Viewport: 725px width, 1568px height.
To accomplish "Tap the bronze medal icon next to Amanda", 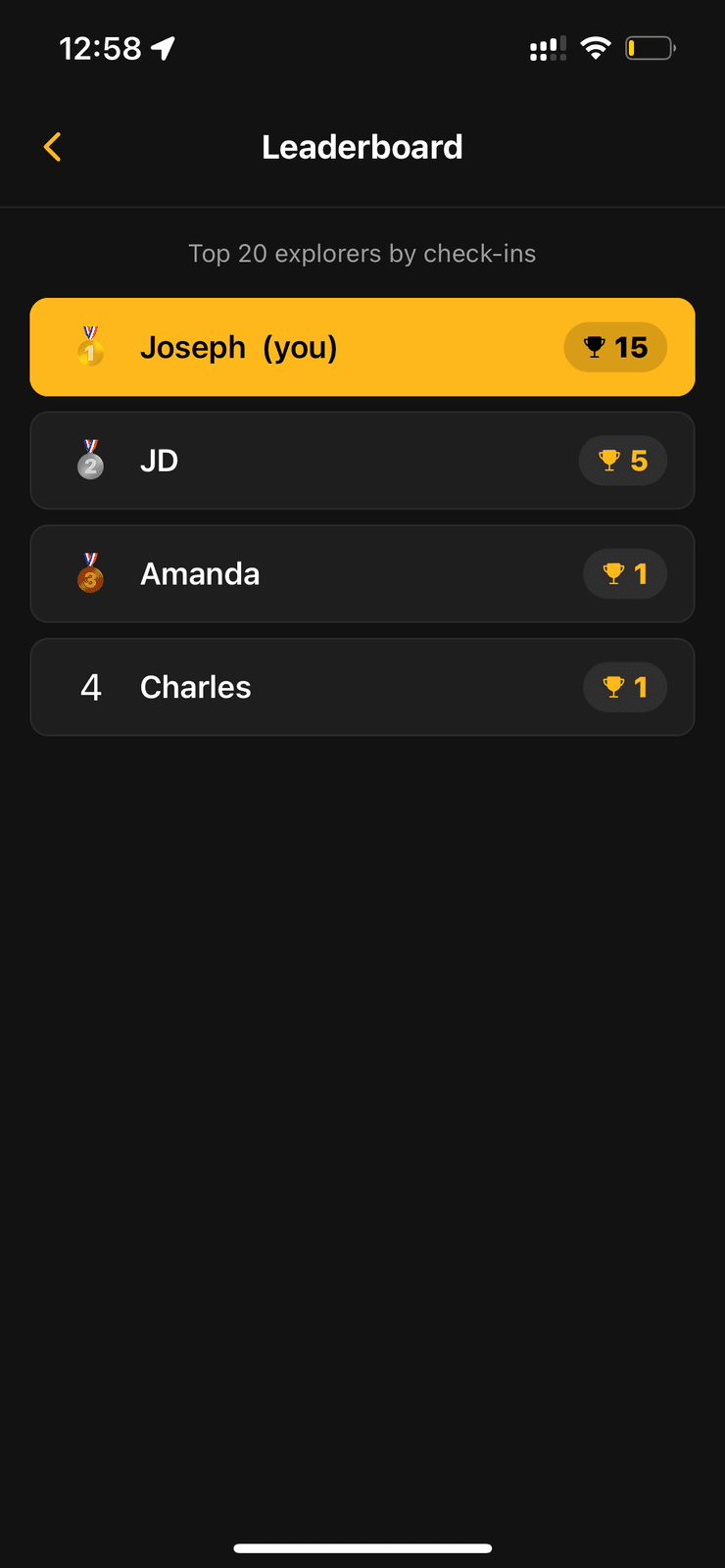I will pos(90,574).
